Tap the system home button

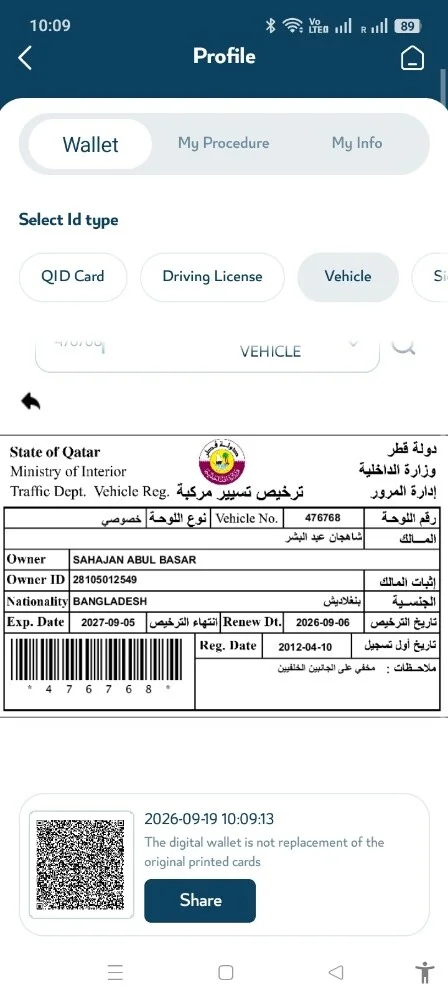point(225,973)
